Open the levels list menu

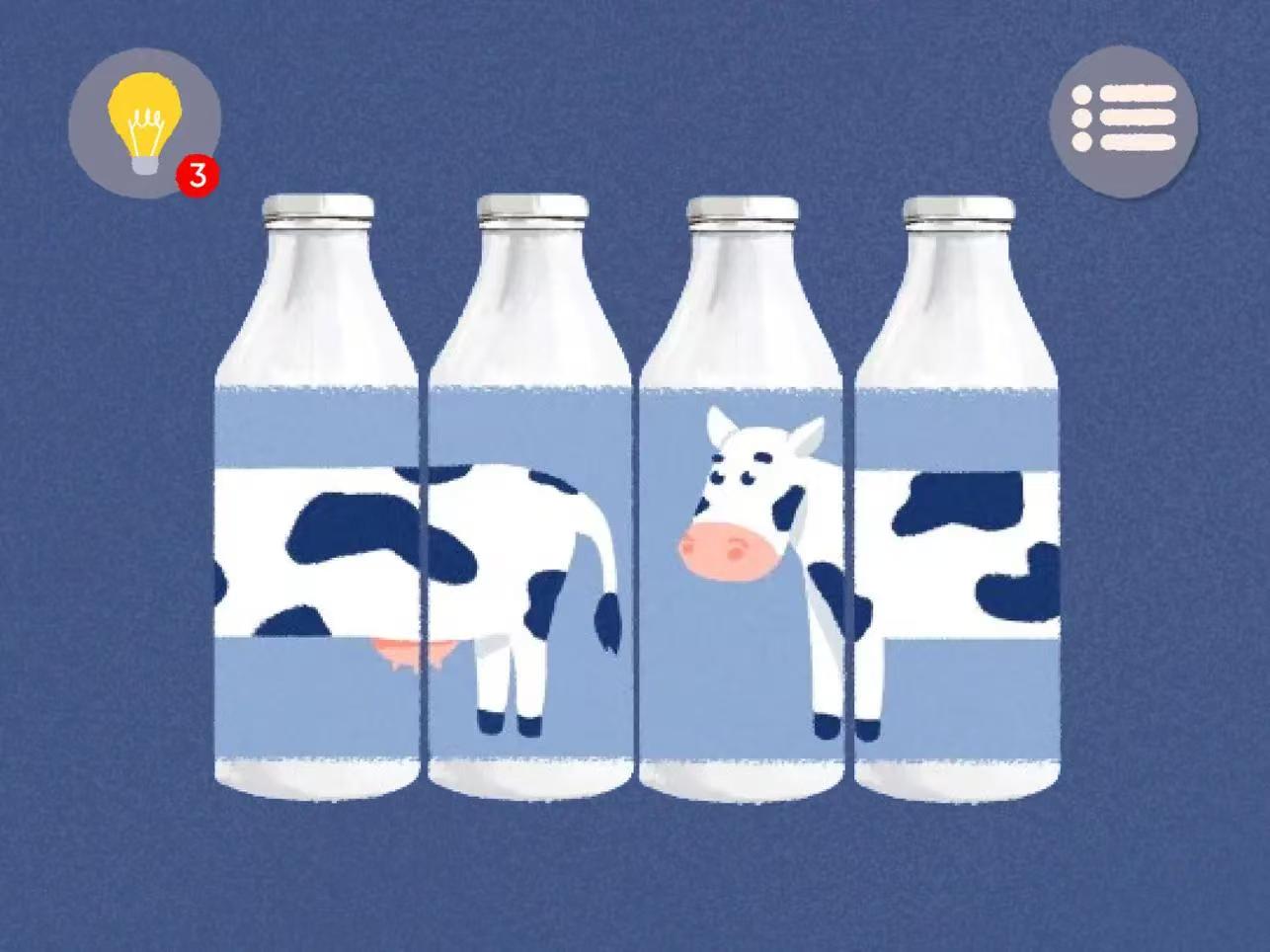1123,122
